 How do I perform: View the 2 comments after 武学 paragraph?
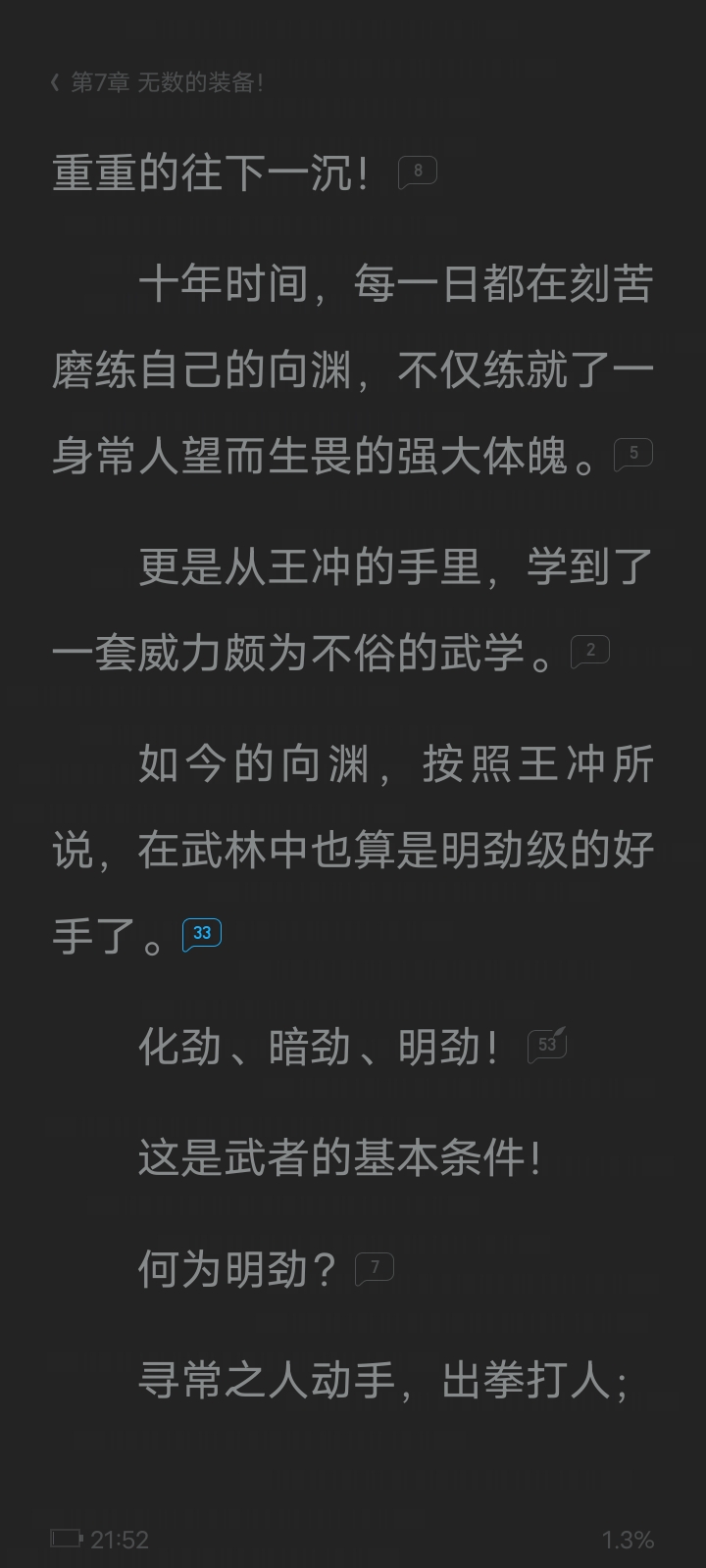pos(590,651)
